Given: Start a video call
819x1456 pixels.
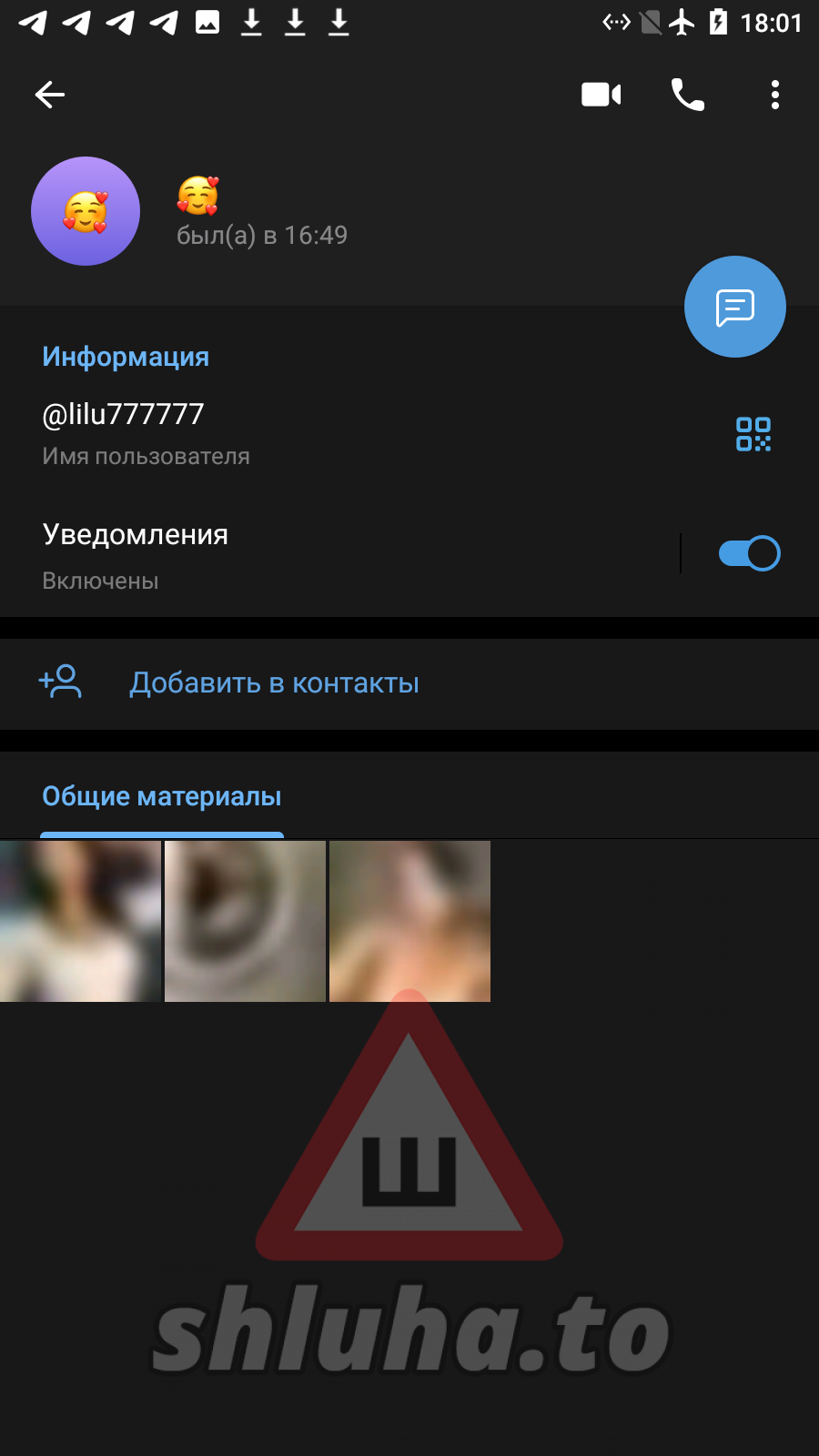Looking at the screenshot, I should [601, 95].
